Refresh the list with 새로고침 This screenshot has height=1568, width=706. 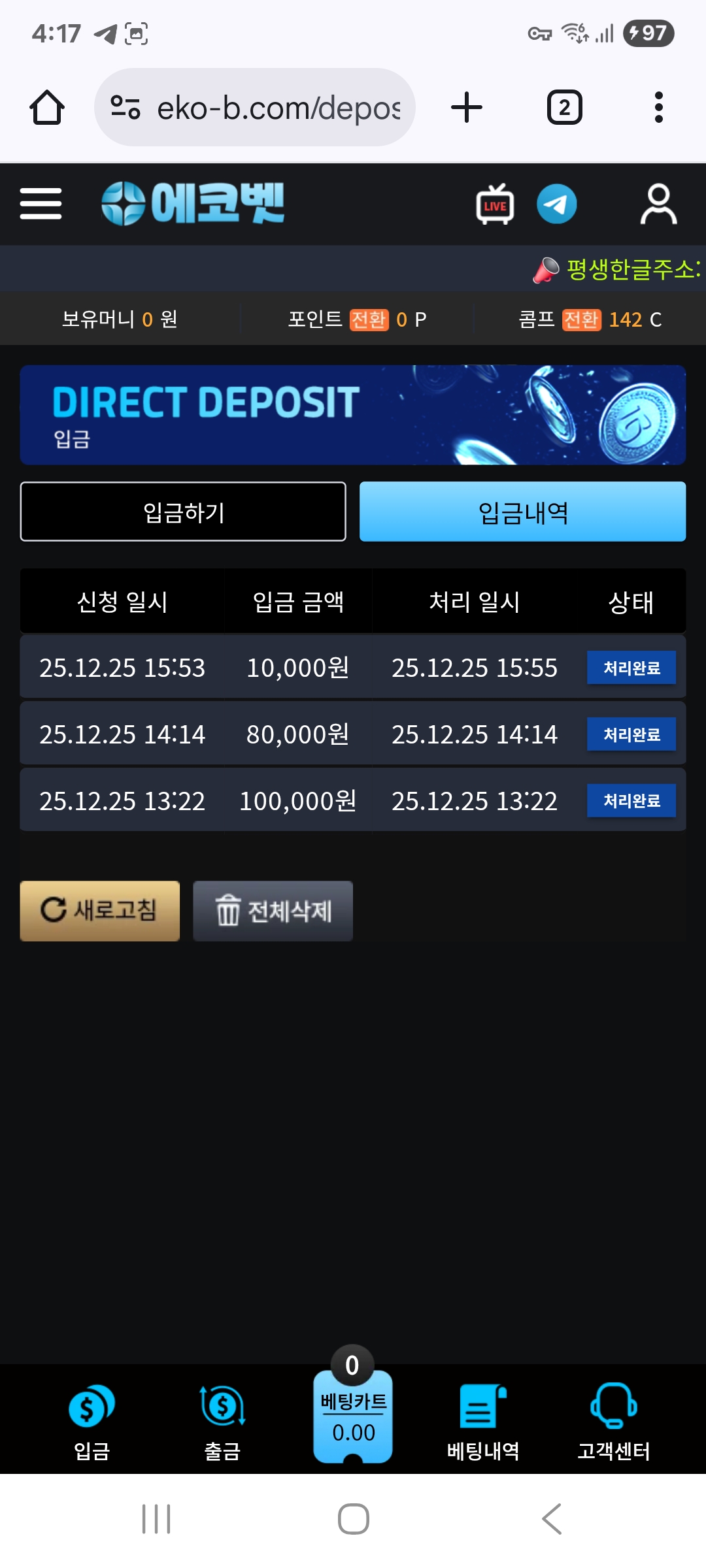tap(100, 910)
